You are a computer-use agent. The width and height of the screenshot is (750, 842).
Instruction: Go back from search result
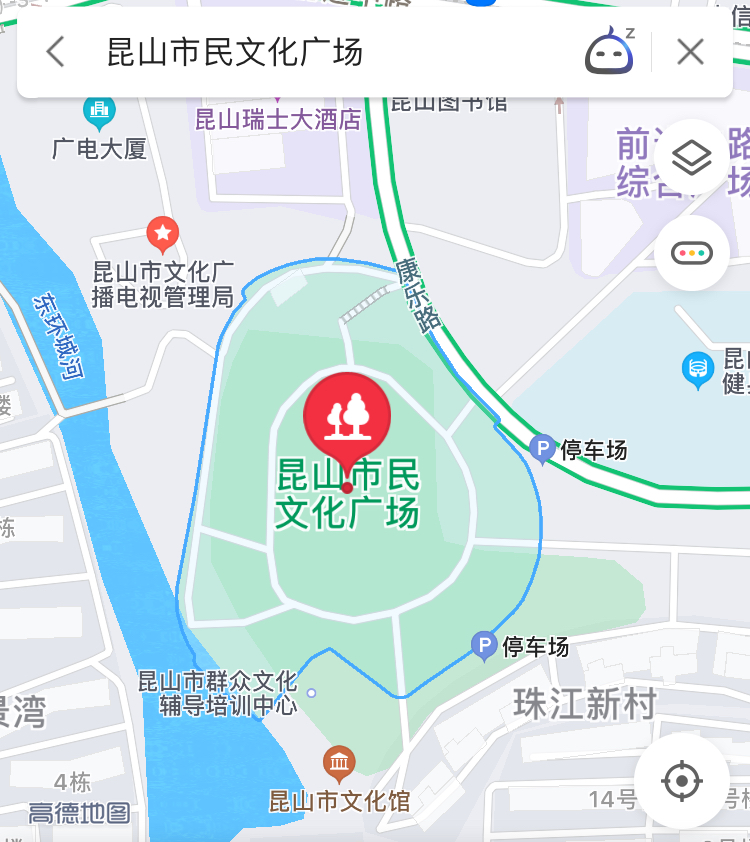[56, 52]
